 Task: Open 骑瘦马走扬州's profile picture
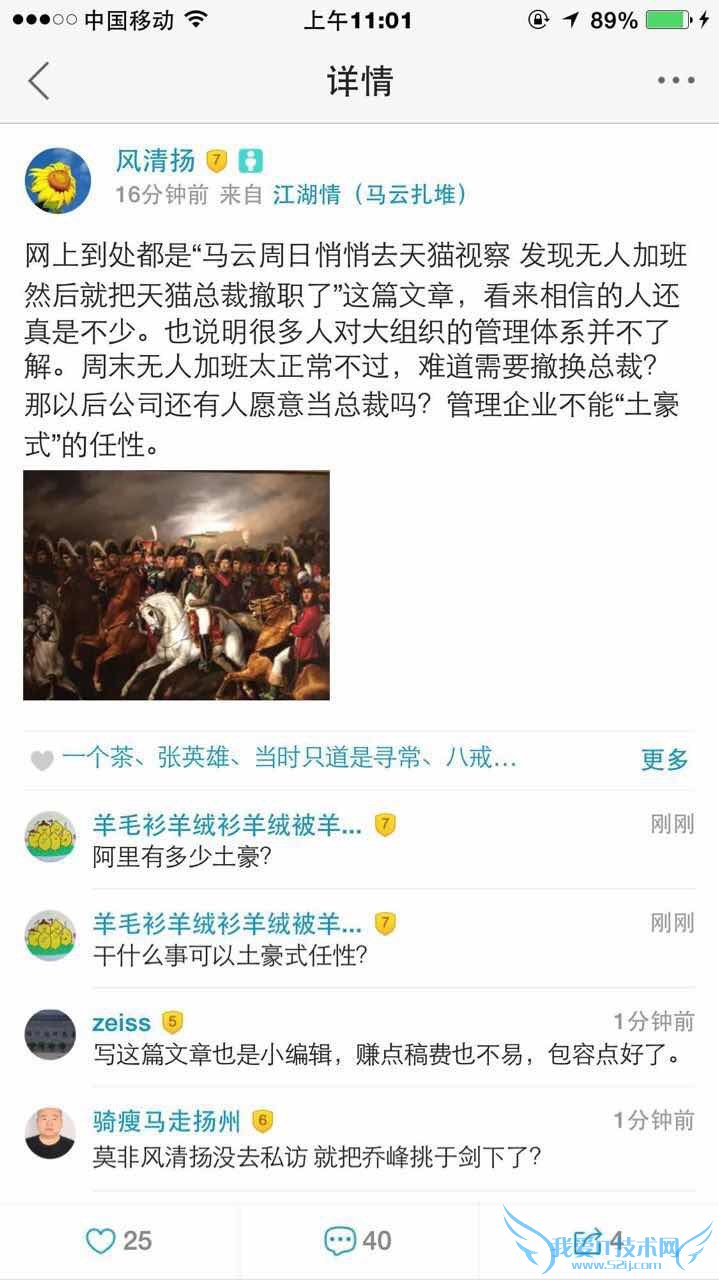coord(50,1133)
